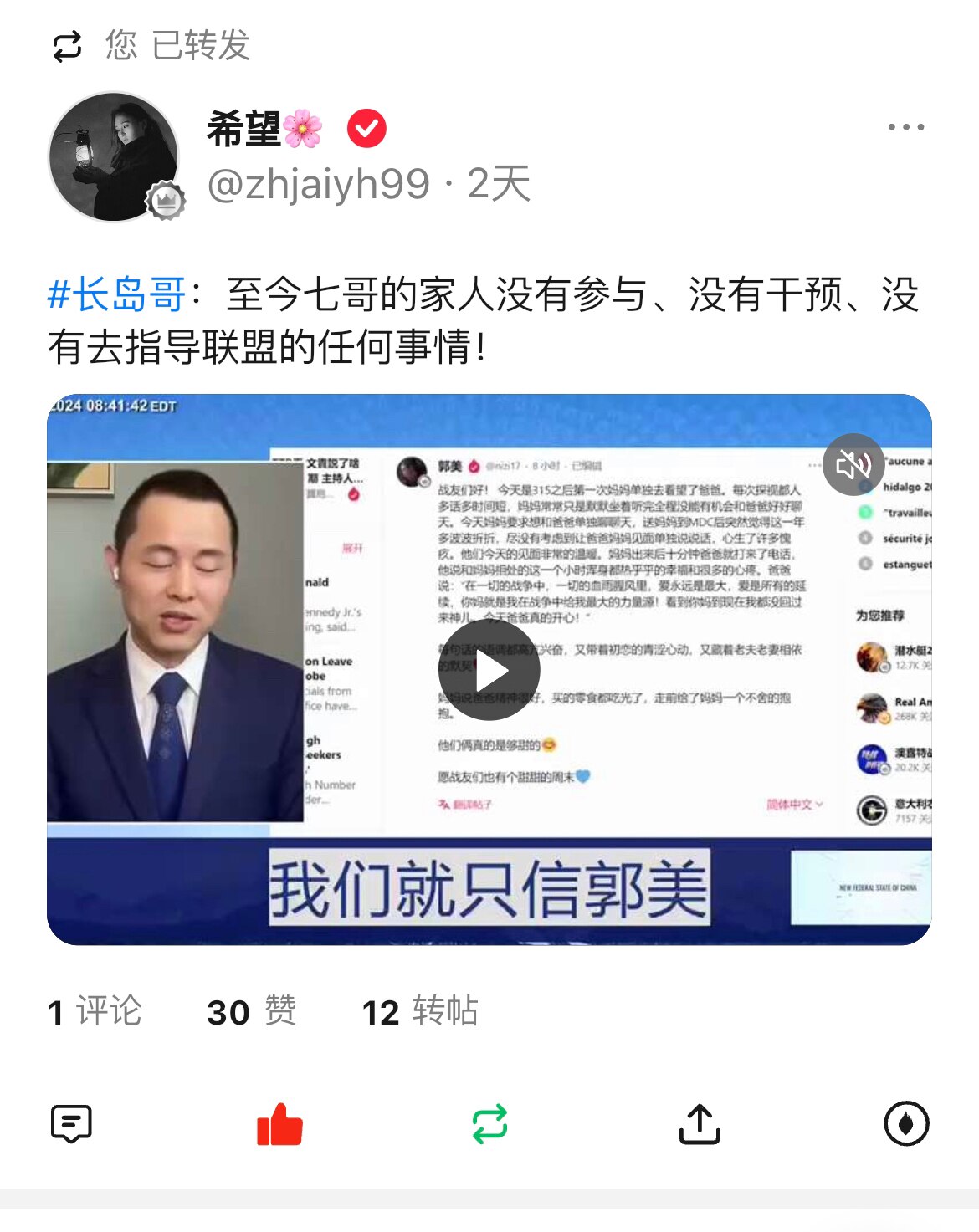Open the #长岛哥 hashtag
Viewport: 979px width, 1232px height.
pos(116,295)
